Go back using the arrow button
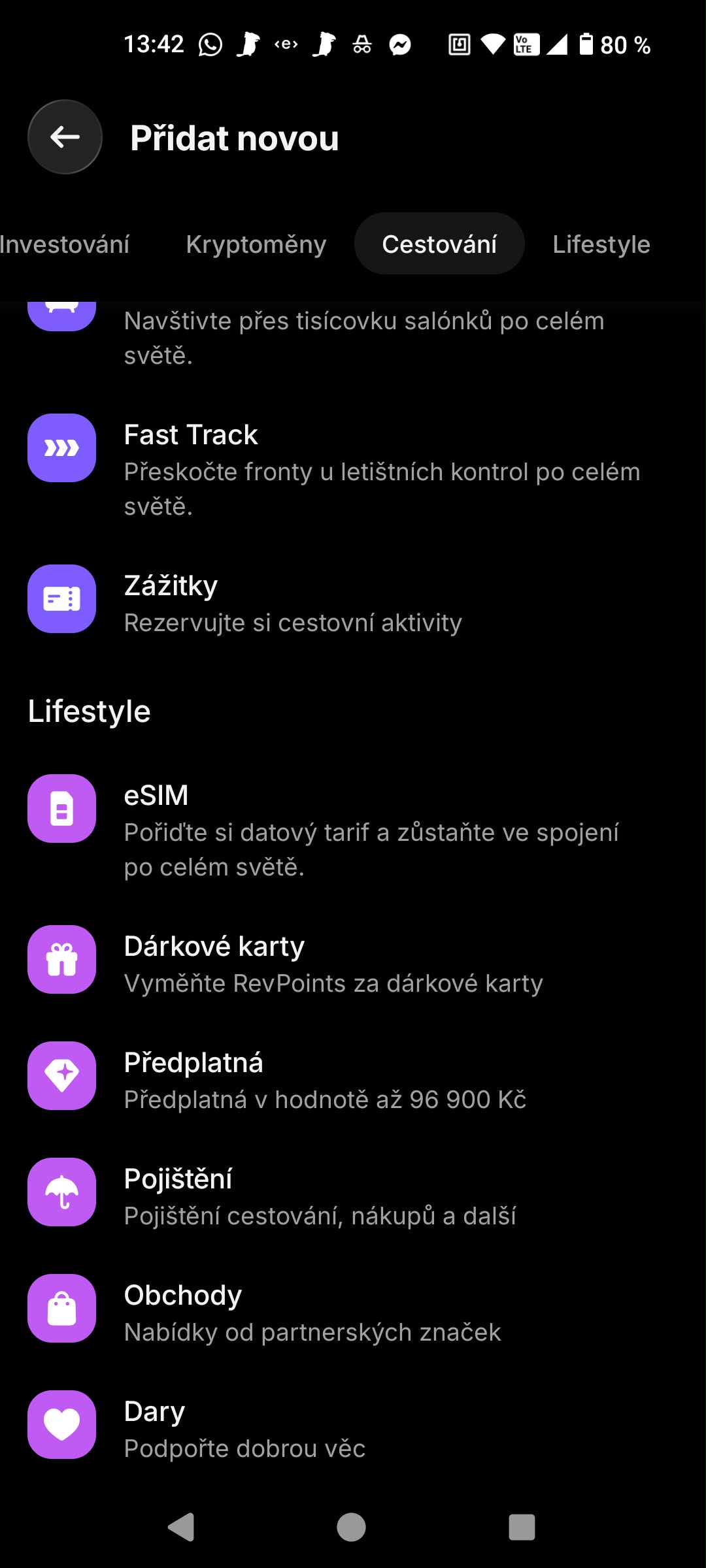 [65, 137]
